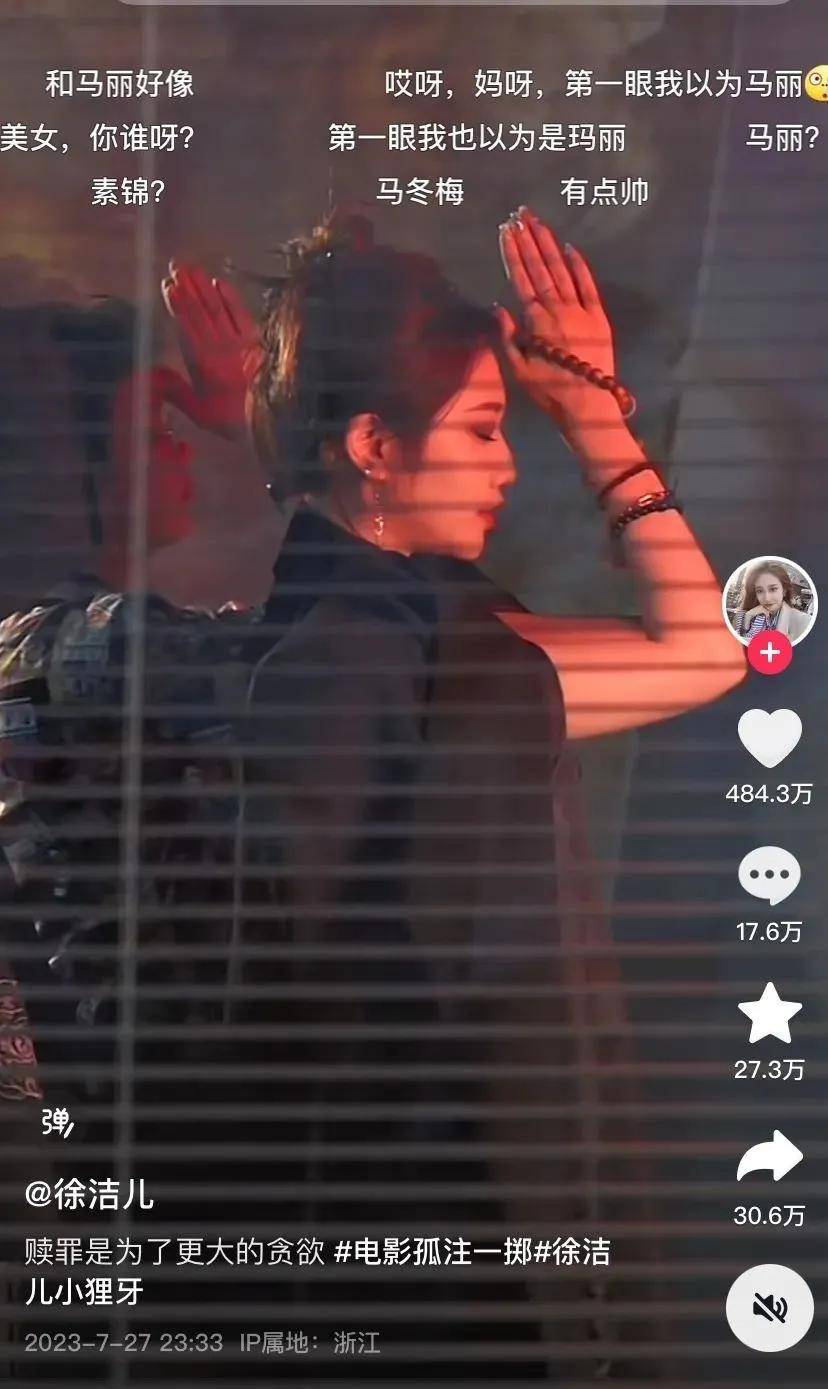This screenshot has height=1389, width=828.
Task: Toggle the danmaku bullet comments icon
Action: (57, 1123)
